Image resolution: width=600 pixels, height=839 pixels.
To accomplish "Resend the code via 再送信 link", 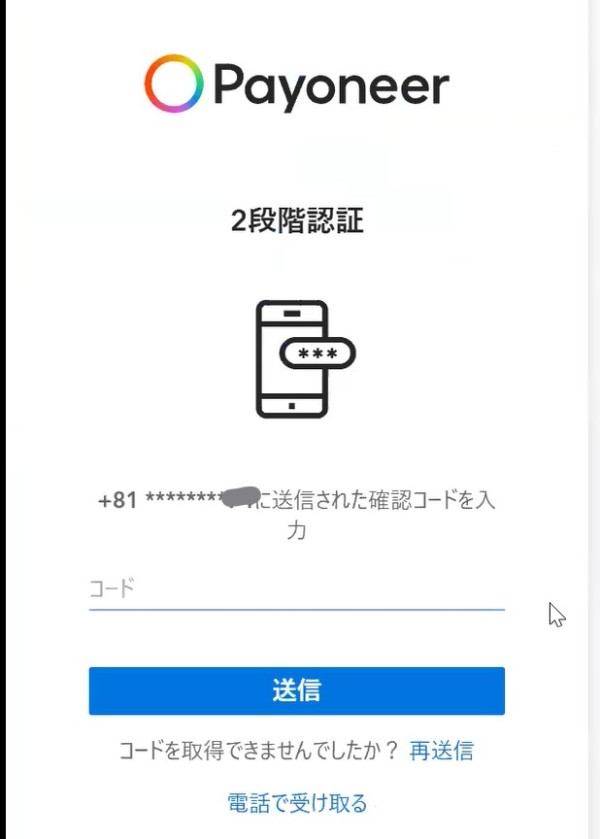I will [441, 751].
